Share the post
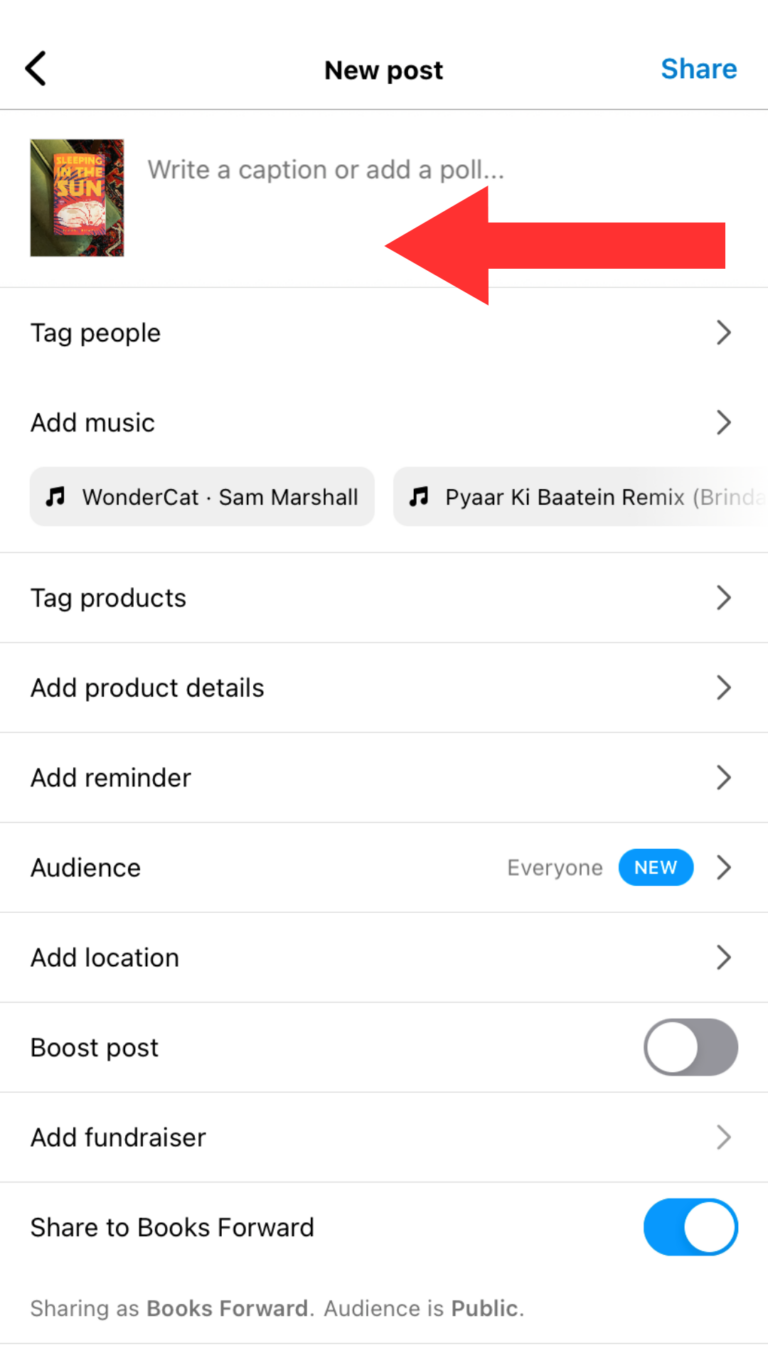768x1365 pixels. 698,68
